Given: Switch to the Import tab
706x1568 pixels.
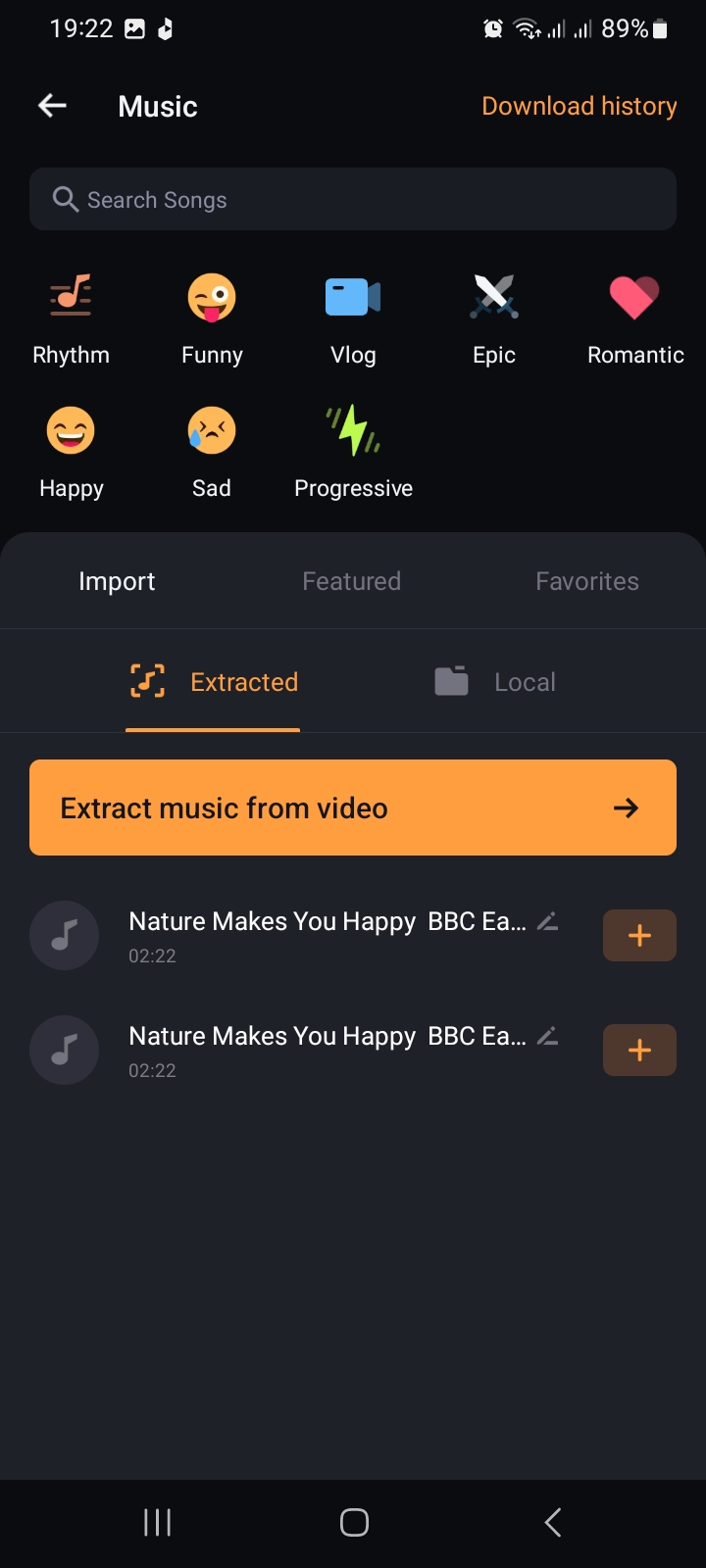Looking at the screenshot, I should click(117, 581).
